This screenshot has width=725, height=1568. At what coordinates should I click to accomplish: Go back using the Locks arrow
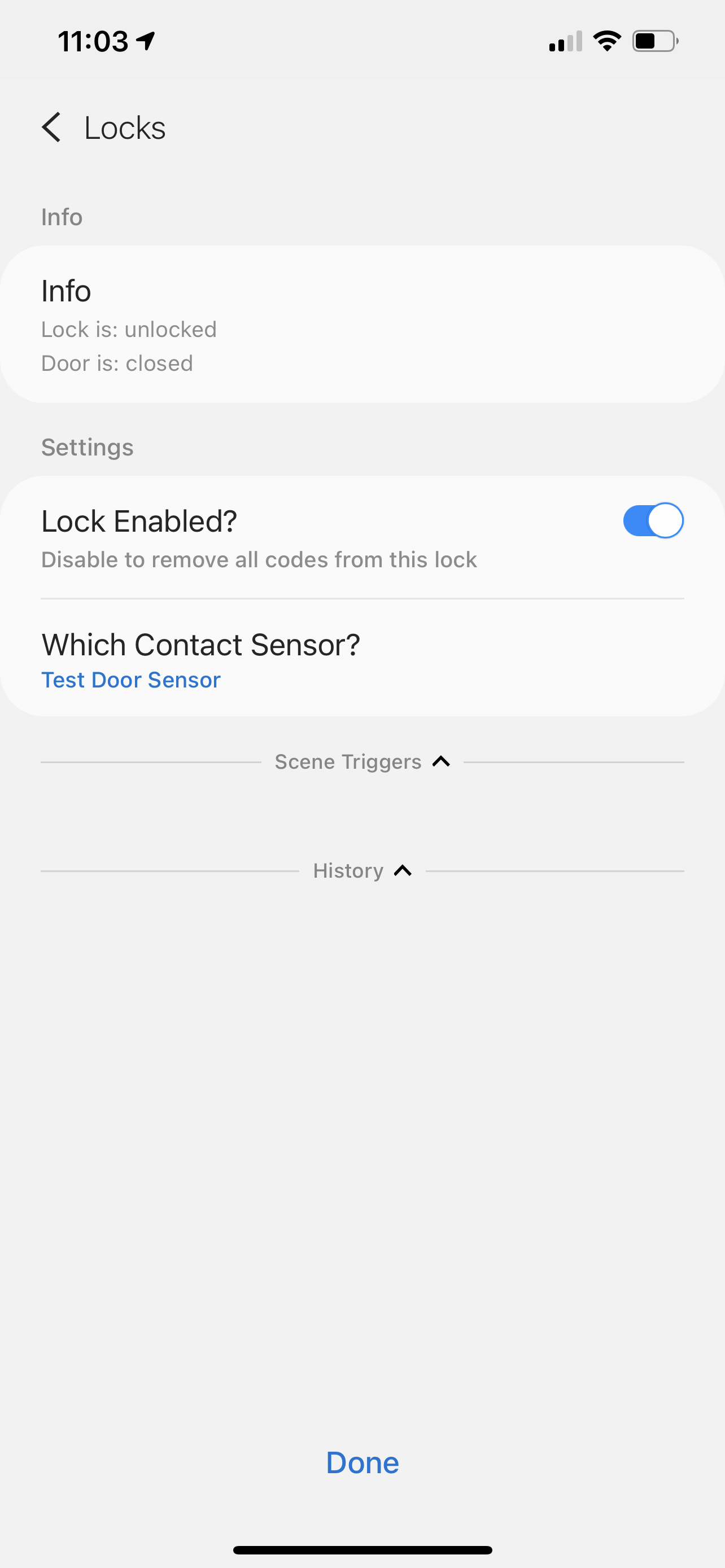tap(53, 127)
